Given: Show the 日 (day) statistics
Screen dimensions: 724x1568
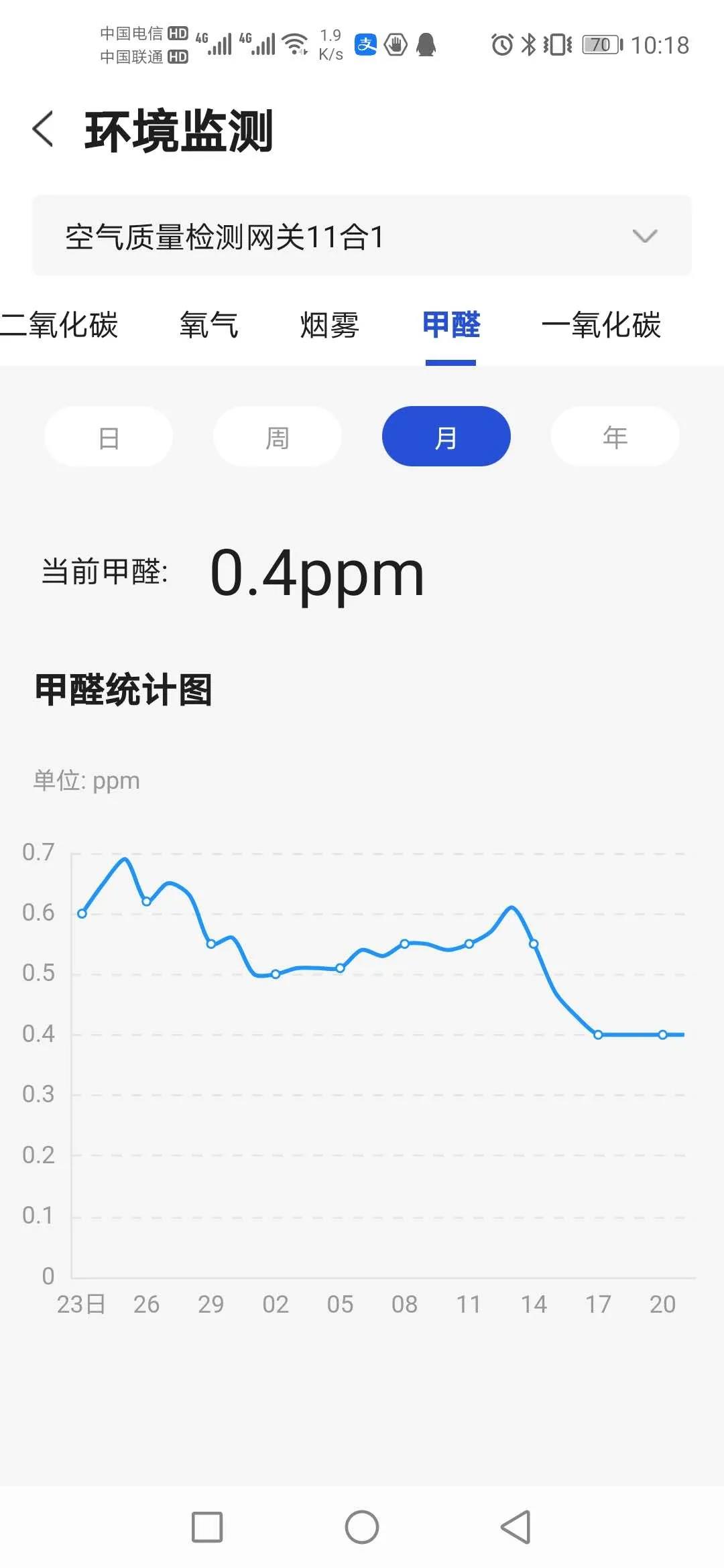Looking at the screenshot, I should point(109,437).
